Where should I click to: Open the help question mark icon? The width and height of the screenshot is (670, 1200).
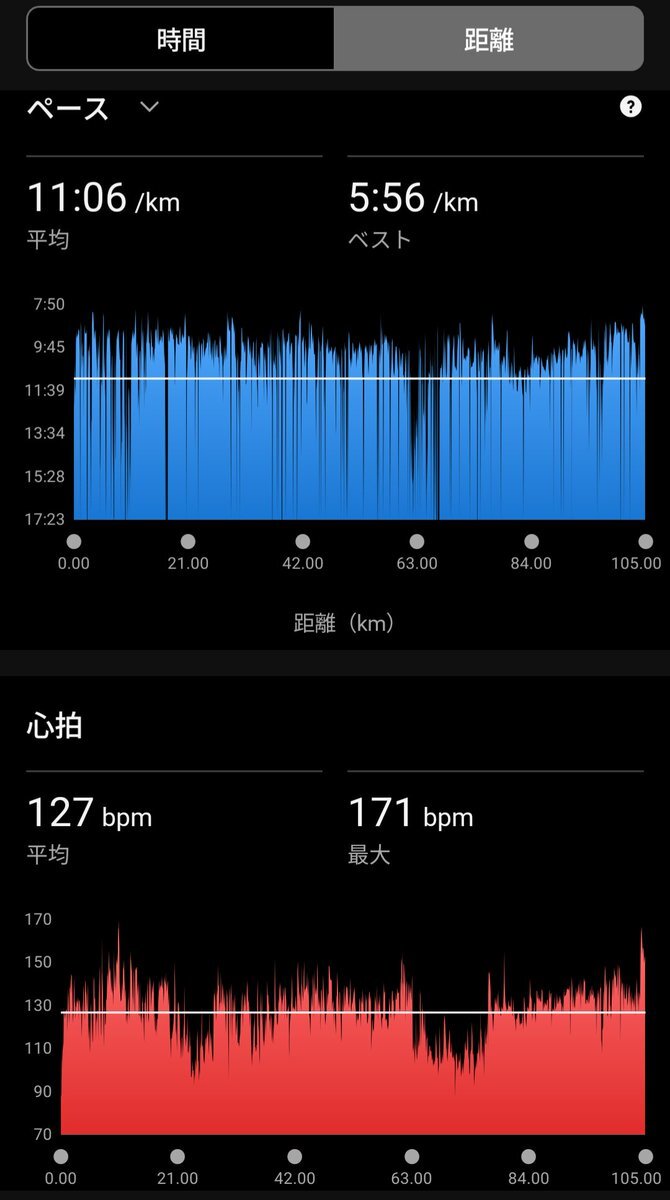pos(631,107)
